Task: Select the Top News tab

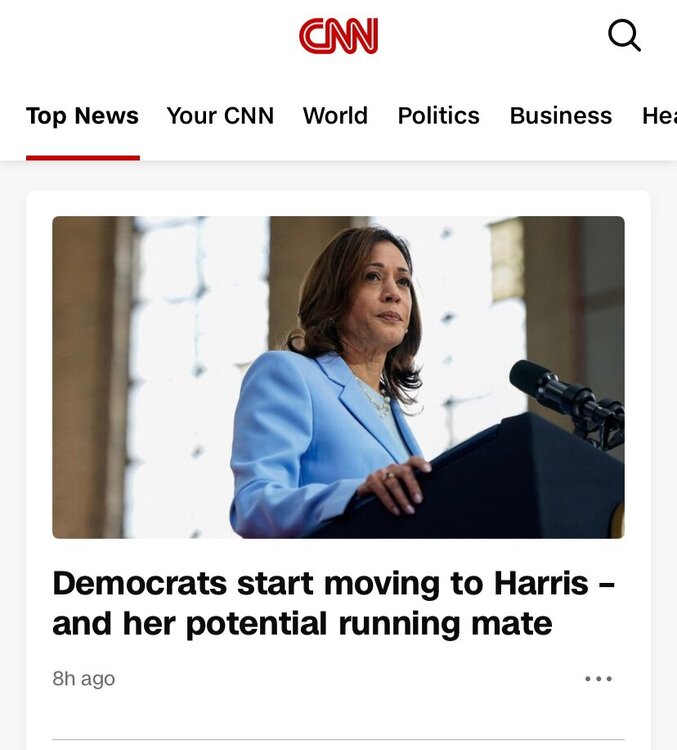Action: (x=82, y=116)
